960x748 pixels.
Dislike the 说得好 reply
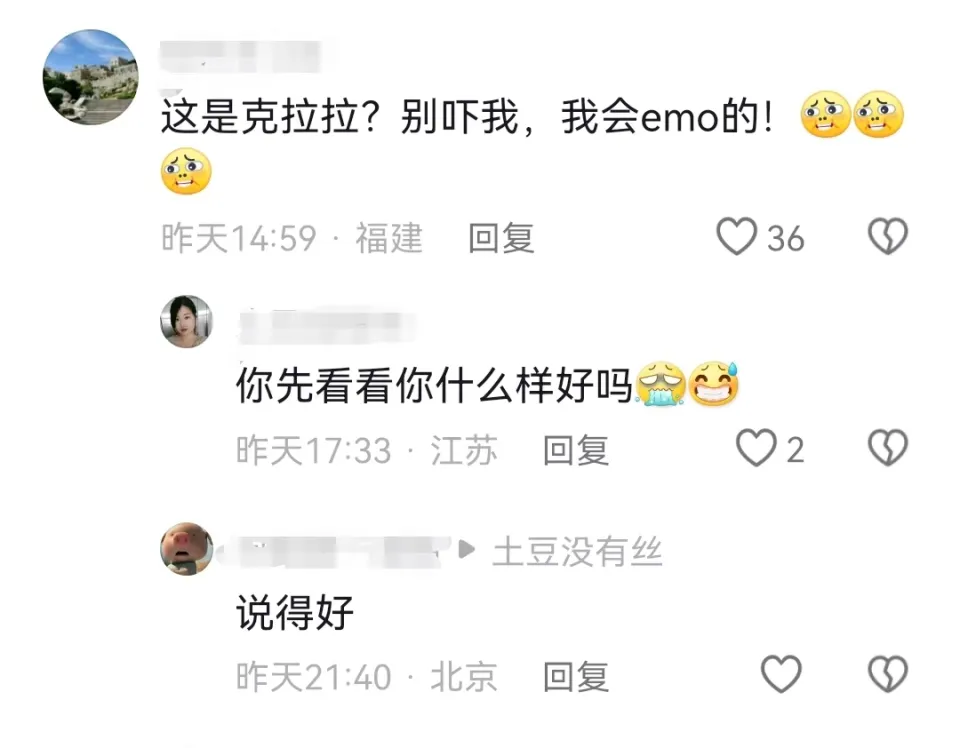point(886,676)
